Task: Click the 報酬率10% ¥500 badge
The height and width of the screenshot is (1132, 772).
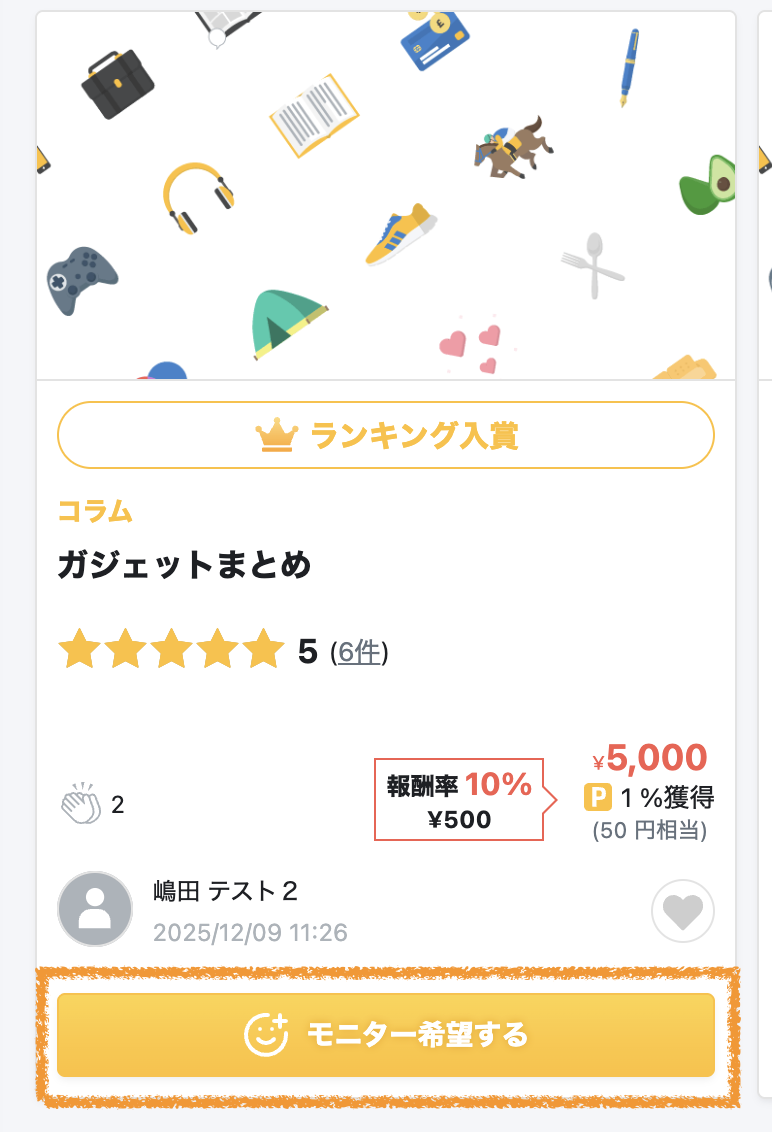Action: [458, 799]
